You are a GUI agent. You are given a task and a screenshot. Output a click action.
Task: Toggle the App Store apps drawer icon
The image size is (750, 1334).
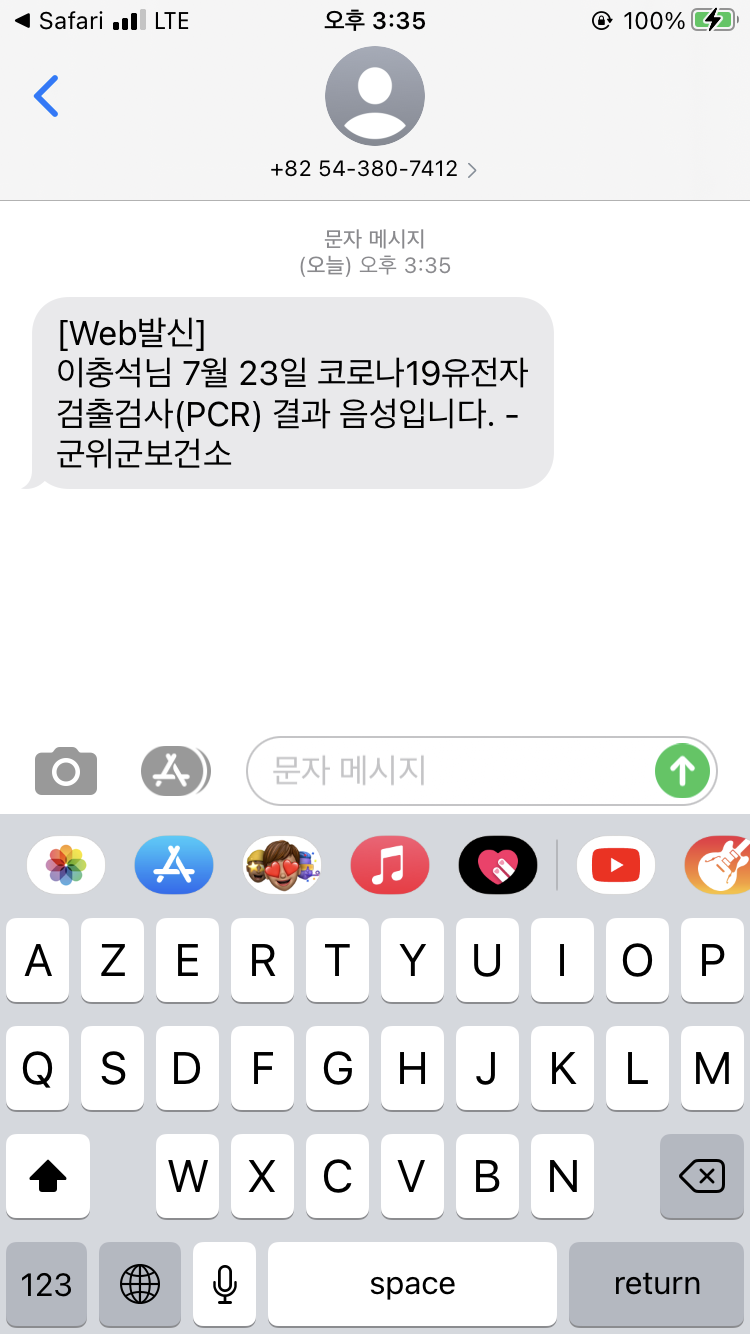(x=175, y=771)
